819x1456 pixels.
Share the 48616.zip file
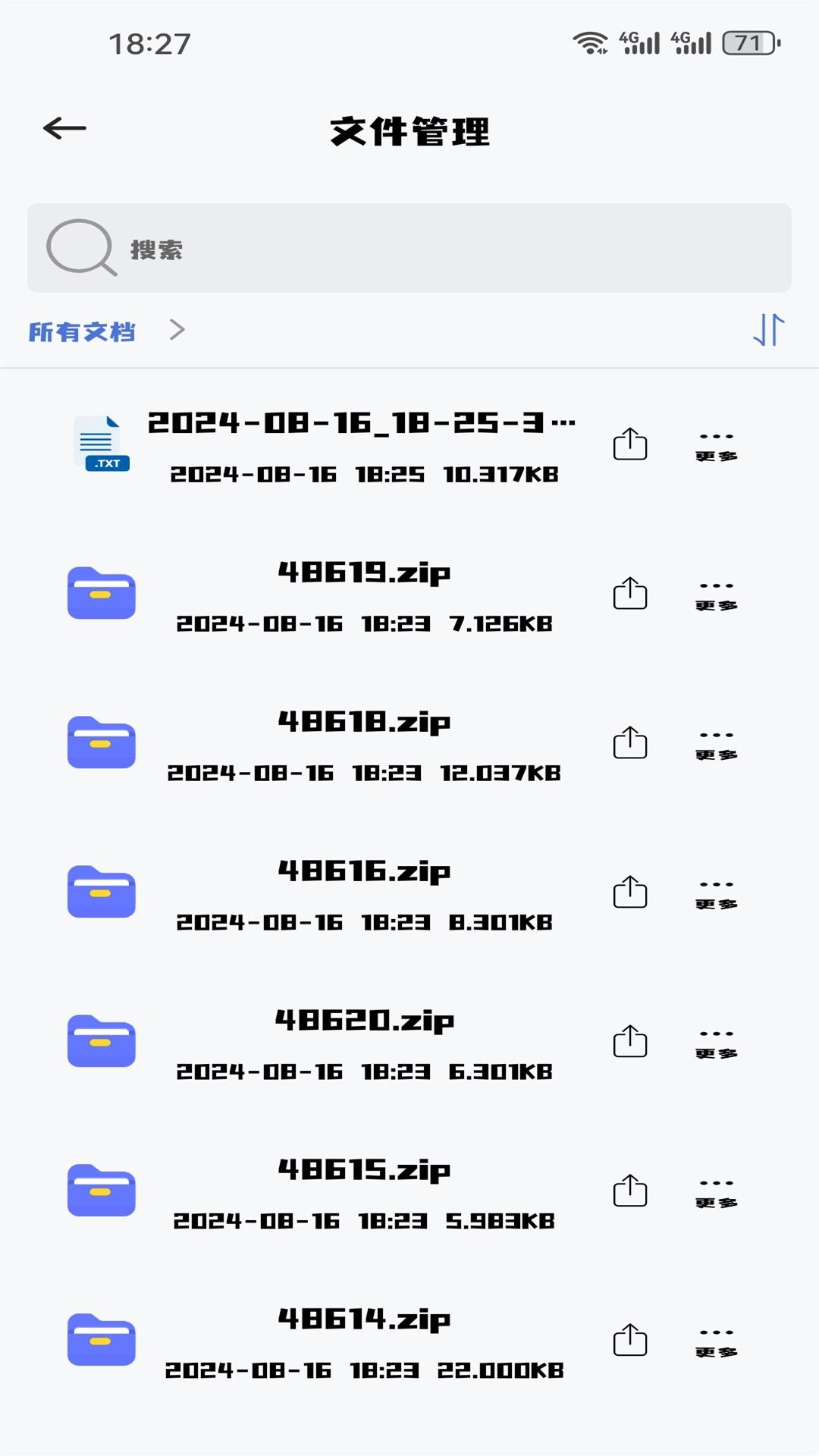[632, 893]
